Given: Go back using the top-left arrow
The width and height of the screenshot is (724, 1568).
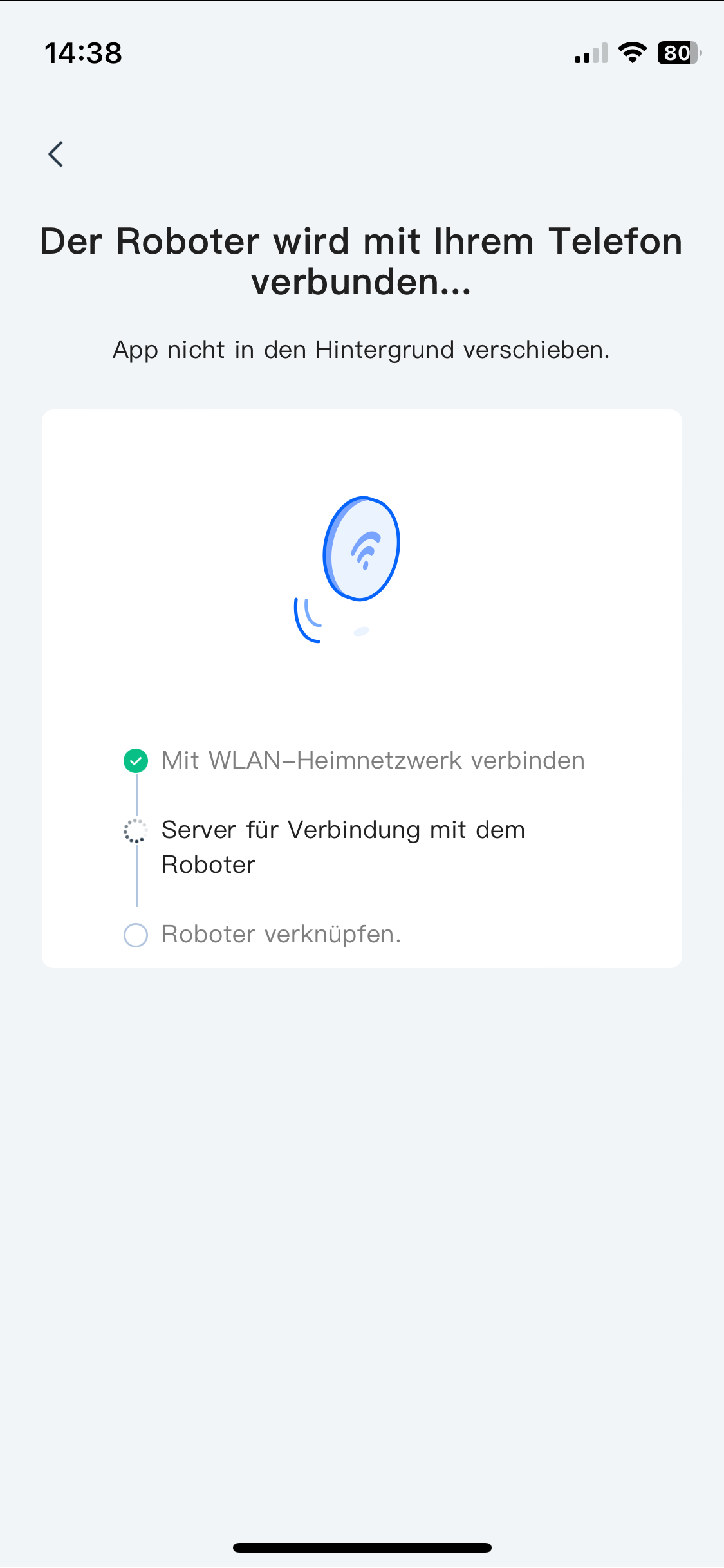Looking at the screenshot, I should click(56, 154).
